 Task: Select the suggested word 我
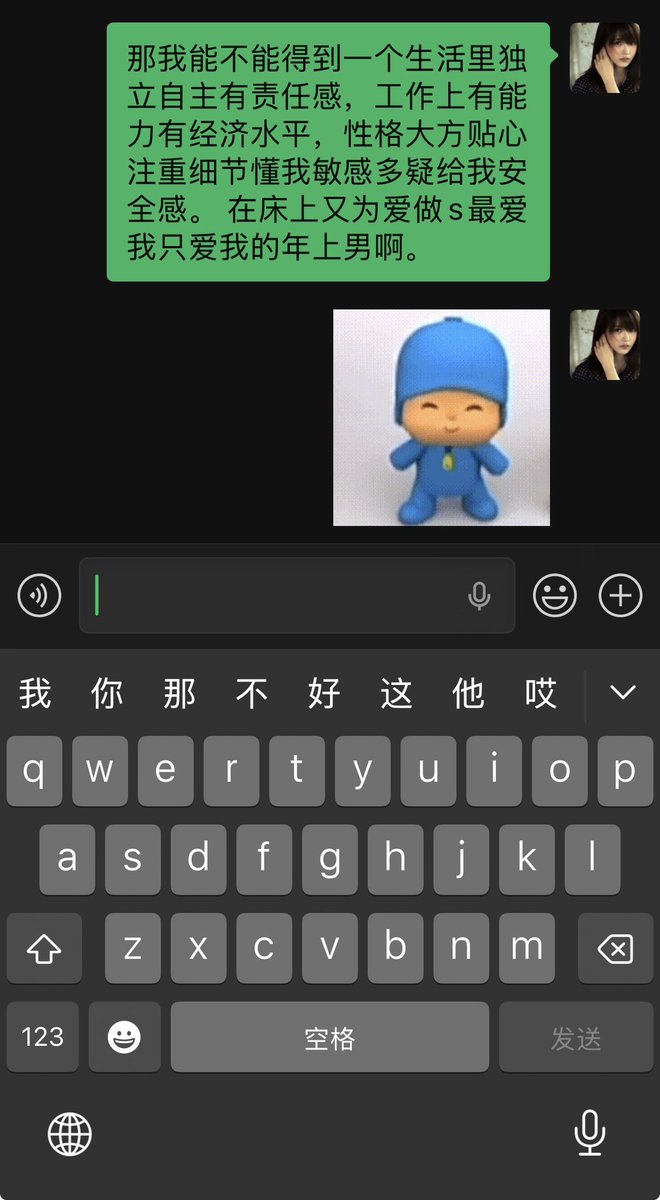(35, 692)
